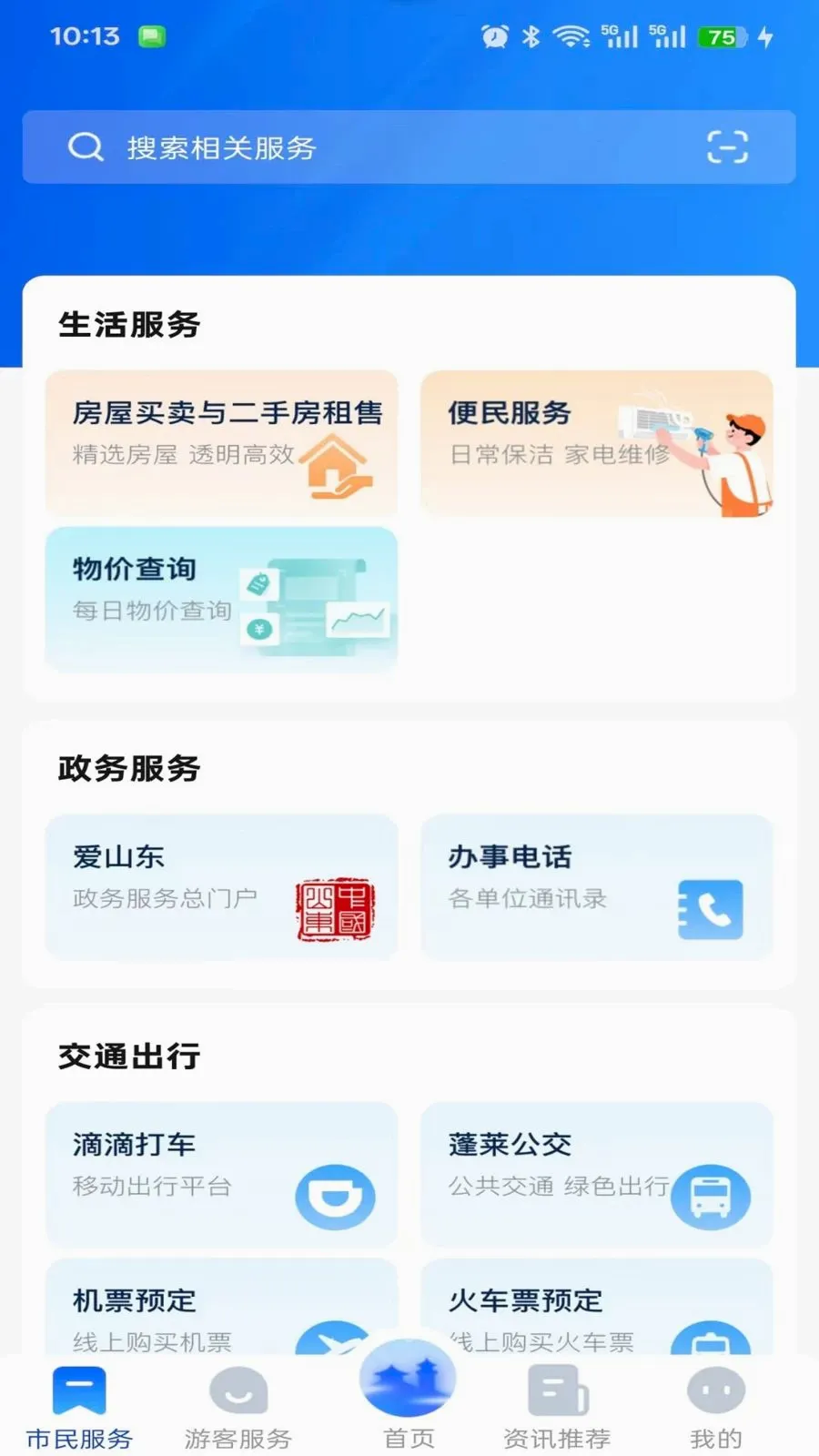819x1456 pixels.
Task: Go to the 首页 home tab
Action: pos(409,1396)
